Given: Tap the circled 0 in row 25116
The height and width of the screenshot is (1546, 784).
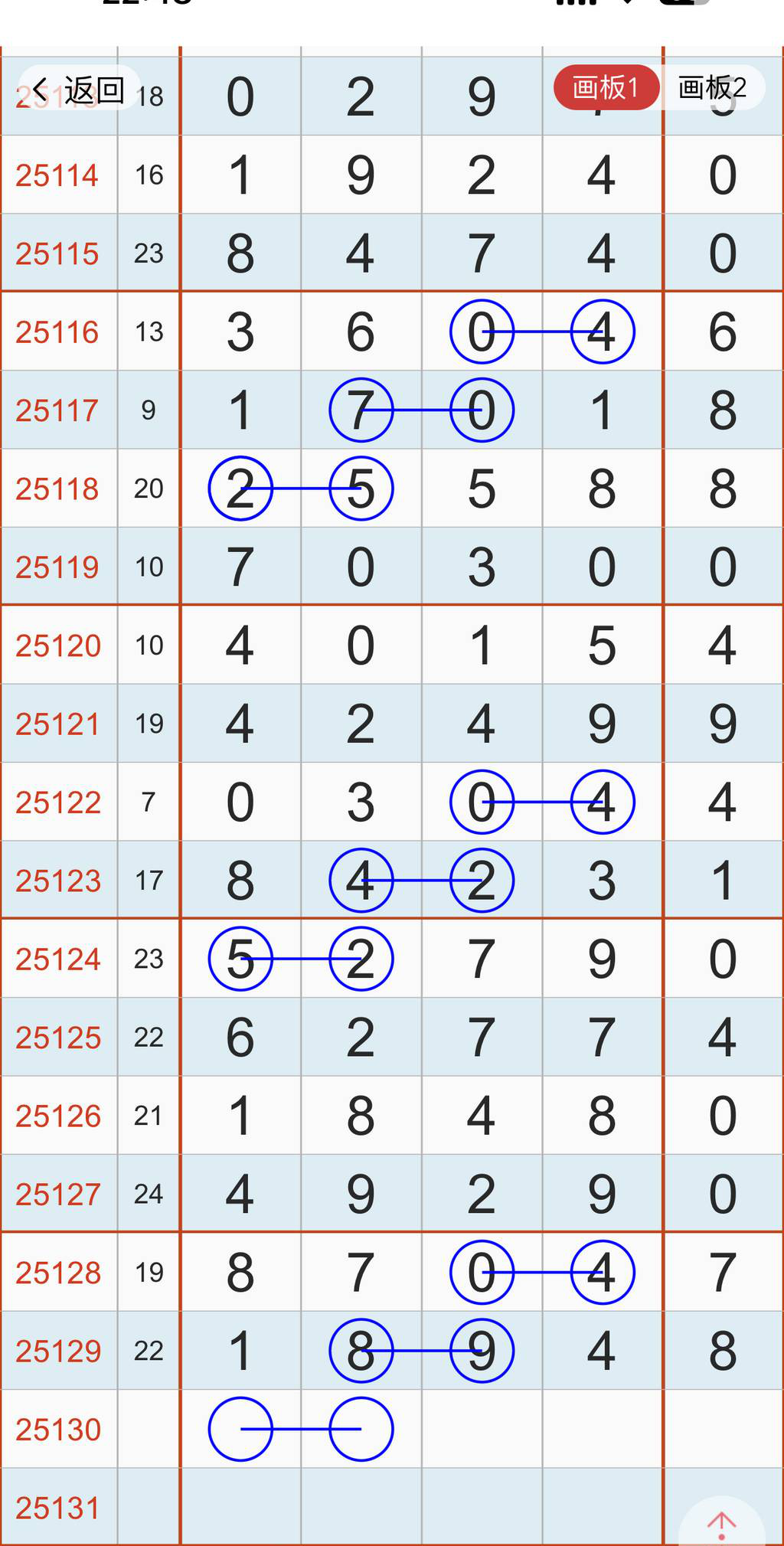Looking at the screenshot, I should (x=482, y=331).
